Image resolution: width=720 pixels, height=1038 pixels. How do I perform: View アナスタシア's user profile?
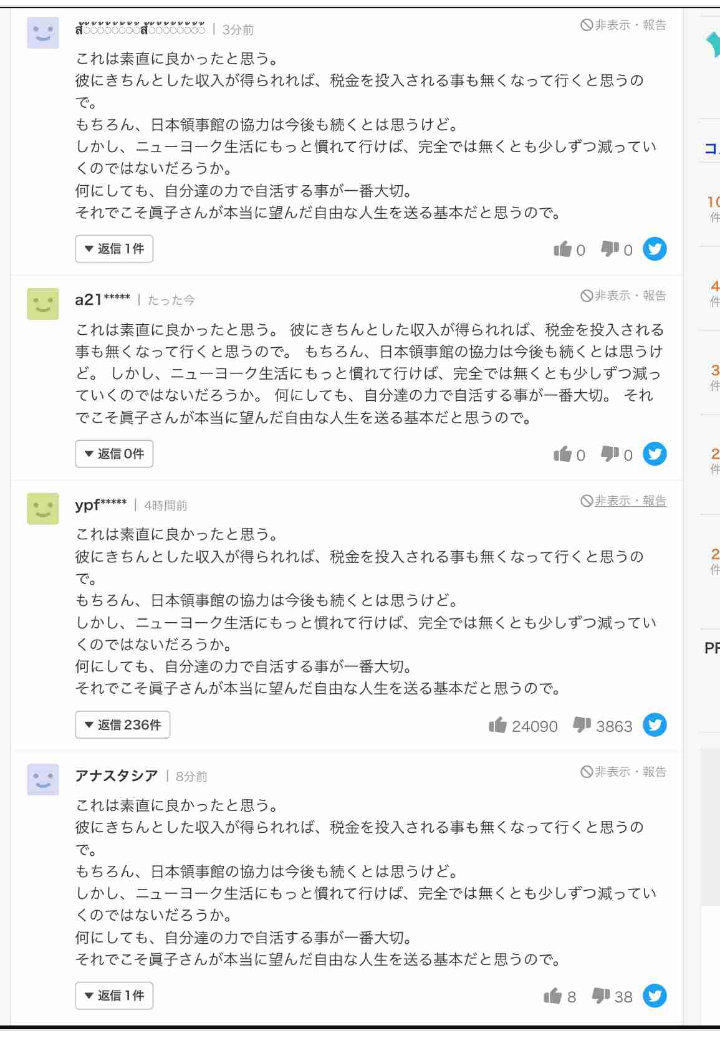point(116,776)
